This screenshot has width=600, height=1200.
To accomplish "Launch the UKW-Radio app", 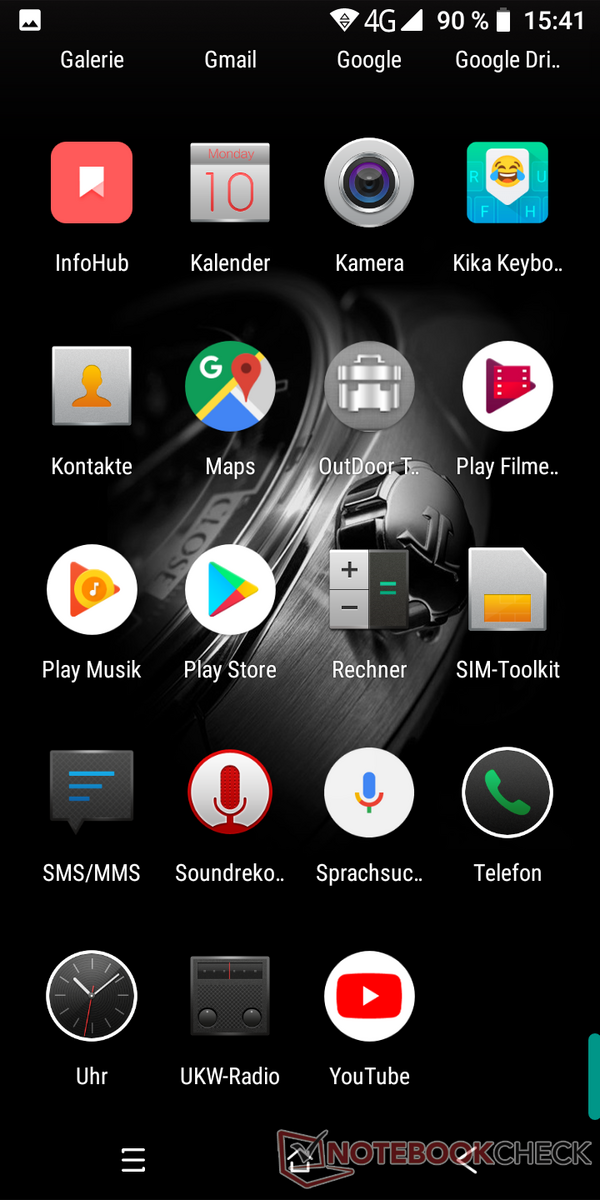I will (230, 996).
